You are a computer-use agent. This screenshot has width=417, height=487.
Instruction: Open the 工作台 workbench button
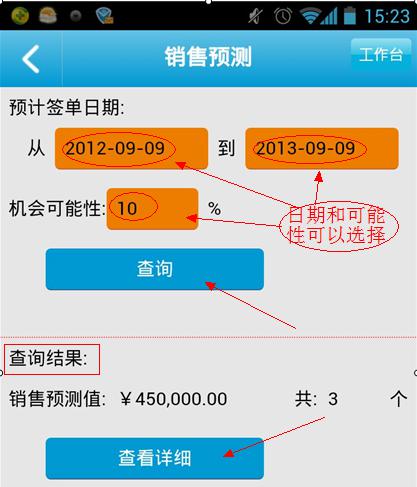tap(381, 54)
